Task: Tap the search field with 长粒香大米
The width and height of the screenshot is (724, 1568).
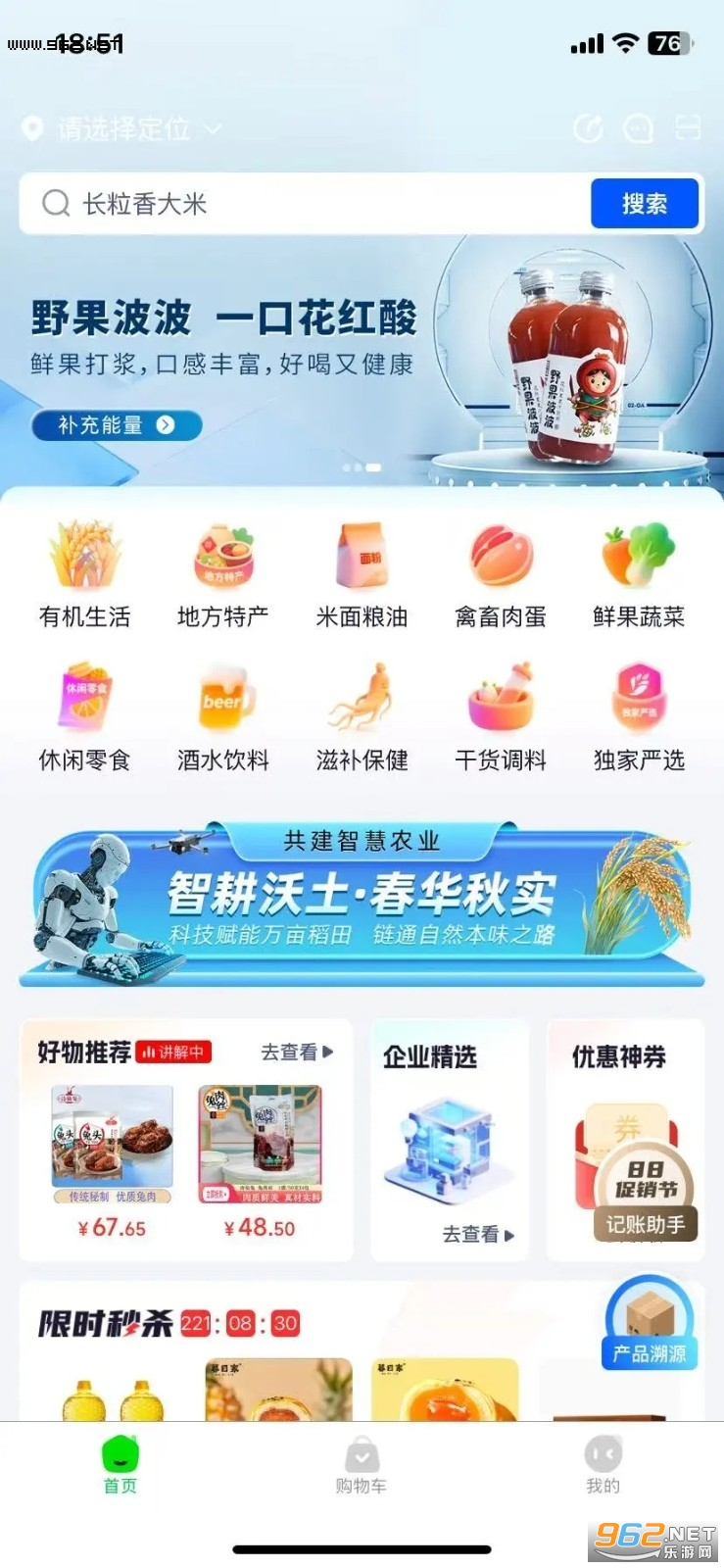Action: [314, 204]
